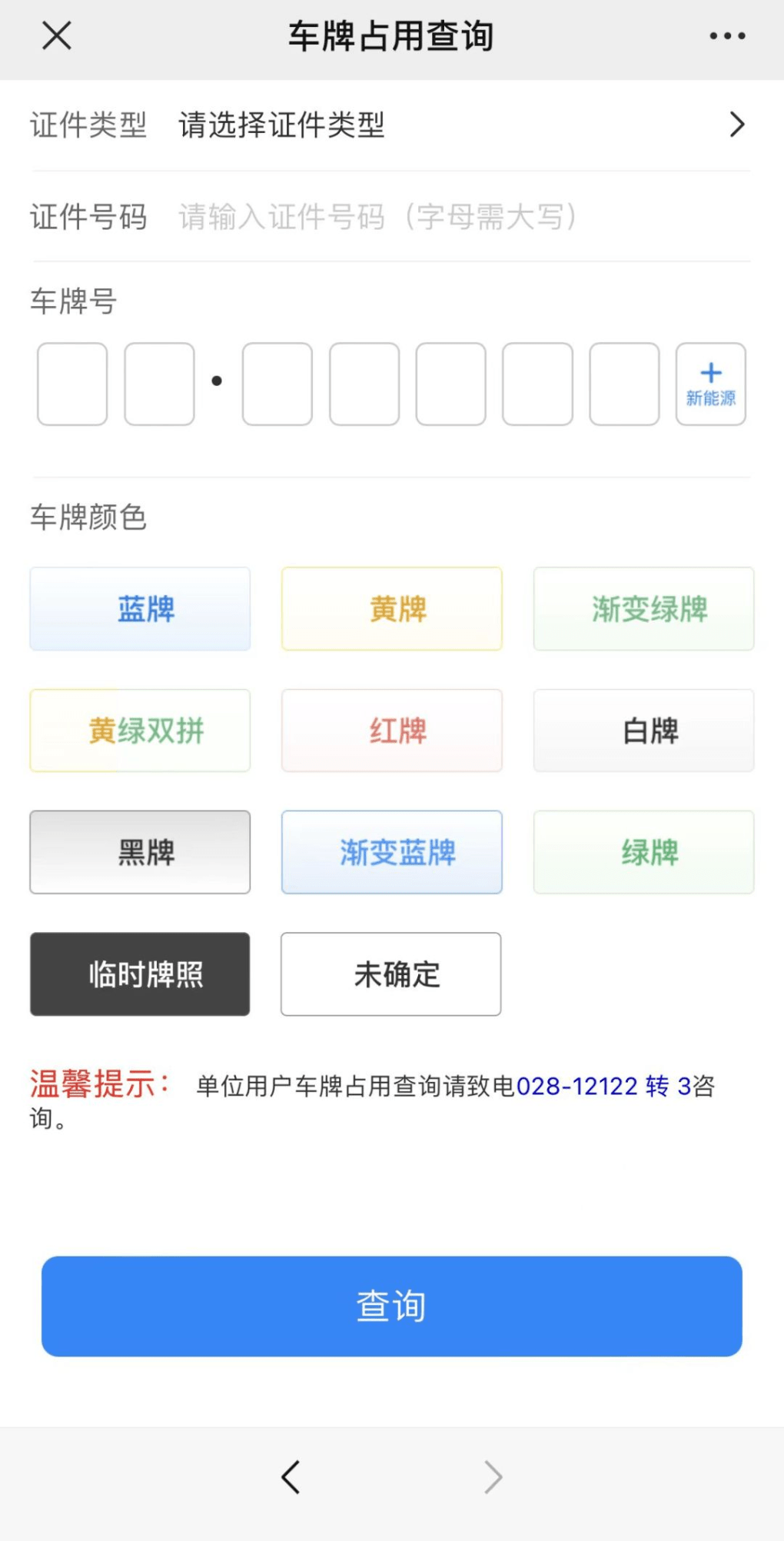This screenshot has width=784, height=1541.
Task: Add the 新能源 plate digit box
Action: (710, 384)
